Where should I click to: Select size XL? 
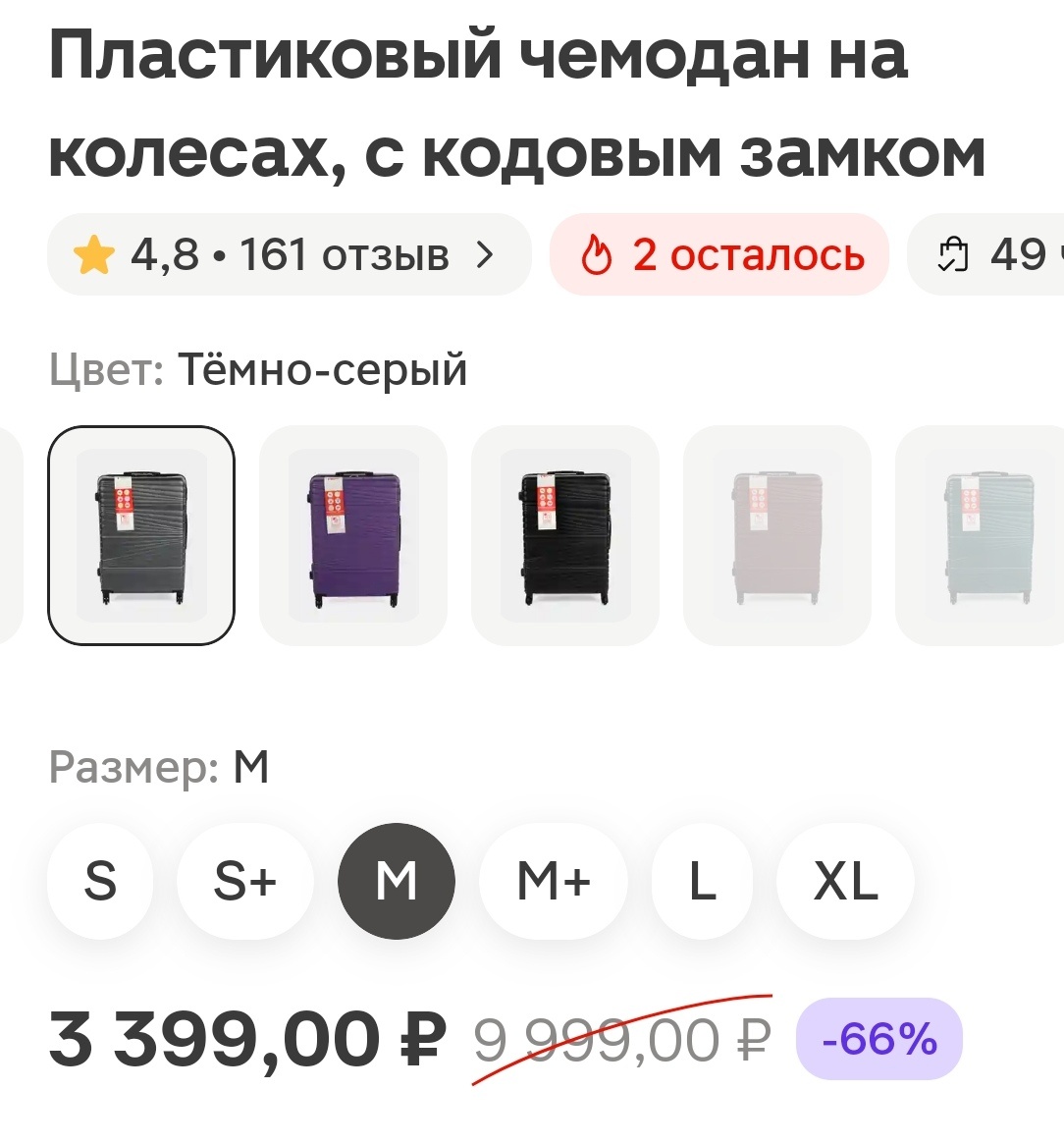click(845, 881)
